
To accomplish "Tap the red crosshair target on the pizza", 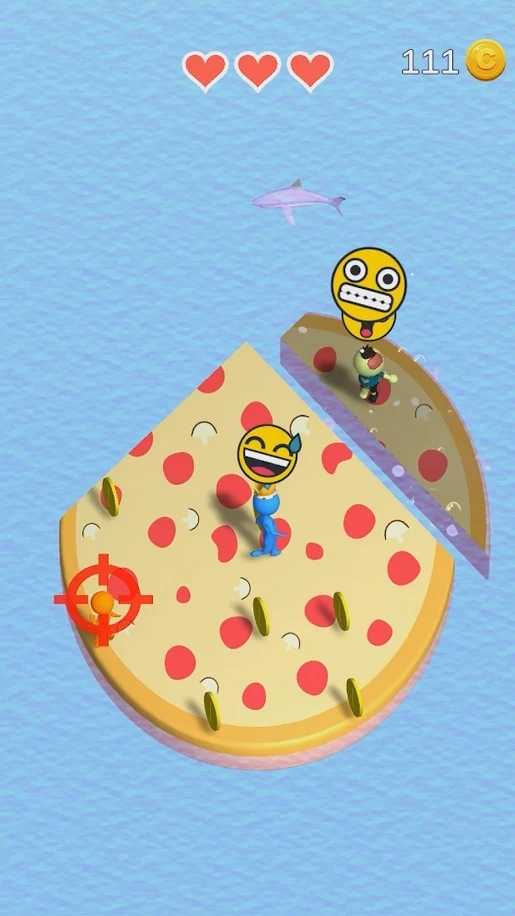I will [x=103, y=599].
